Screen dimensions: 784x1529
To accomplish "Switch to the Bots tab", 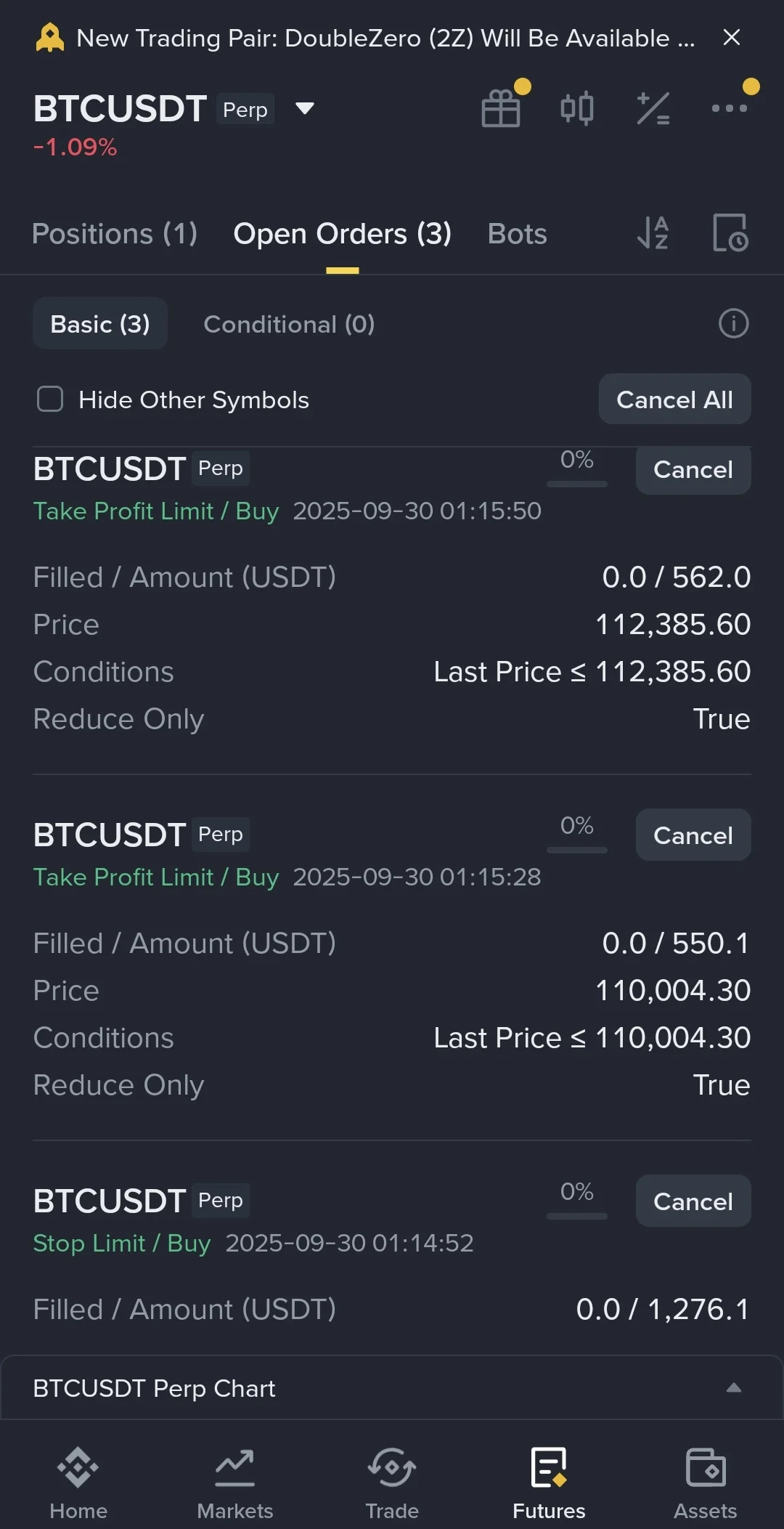I will click(x=517, y=234).
